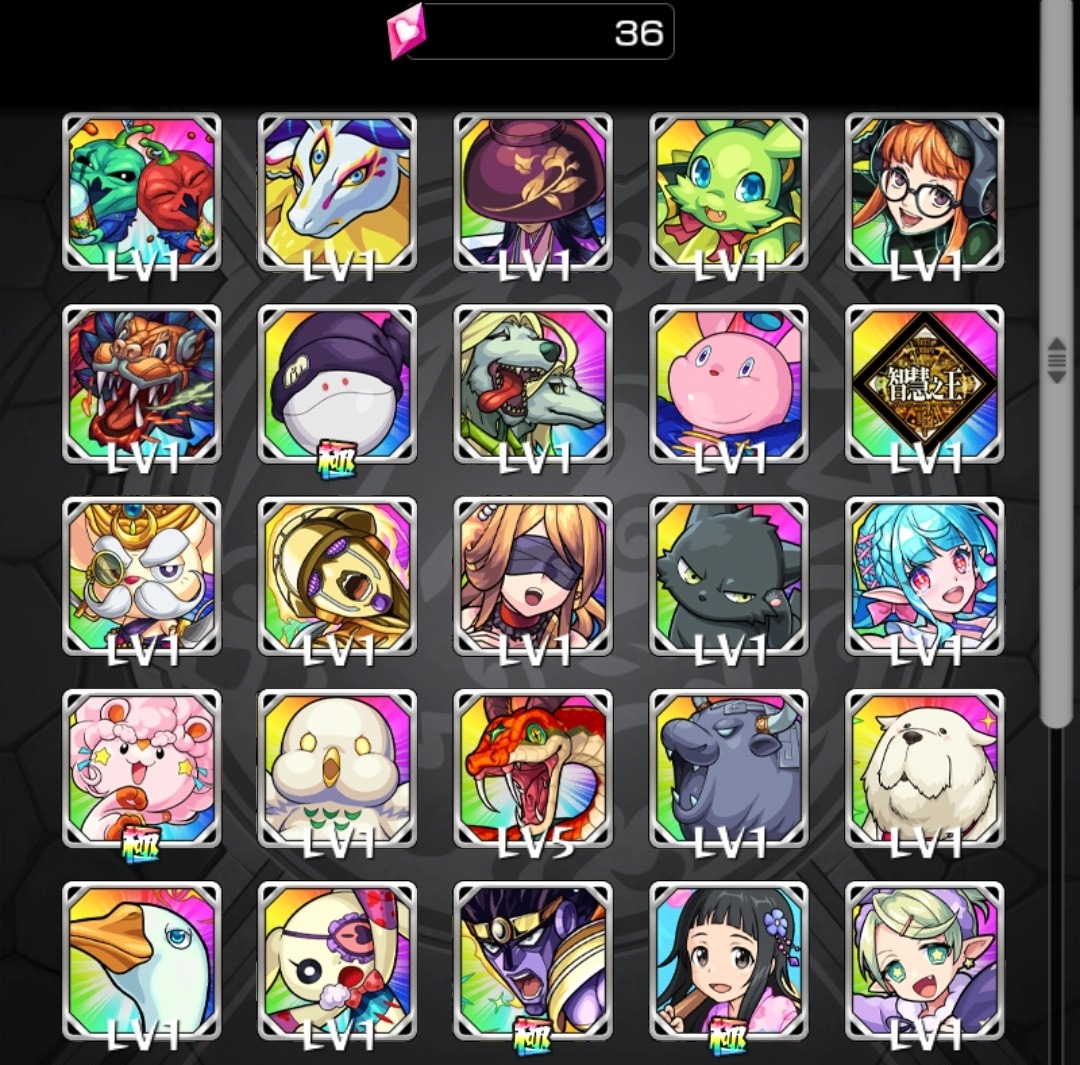Select the white duck character

click(x=141, y=960)
